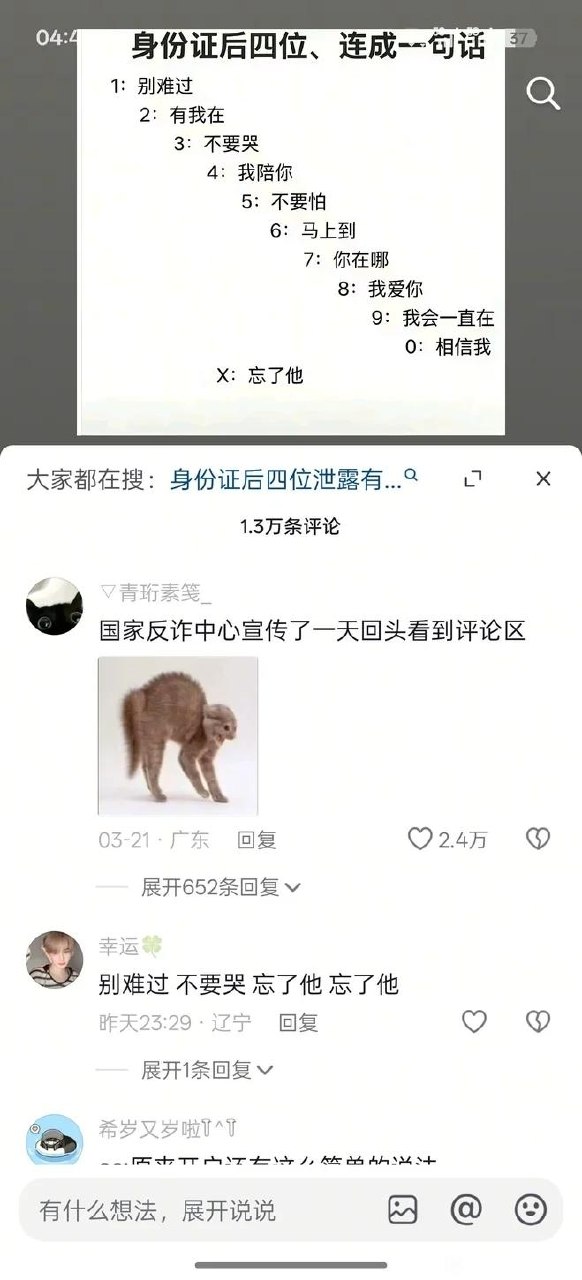Viewport: 582px width, 1280px height.
Task: Attach an image to the comment
Action: point(403,1210)
